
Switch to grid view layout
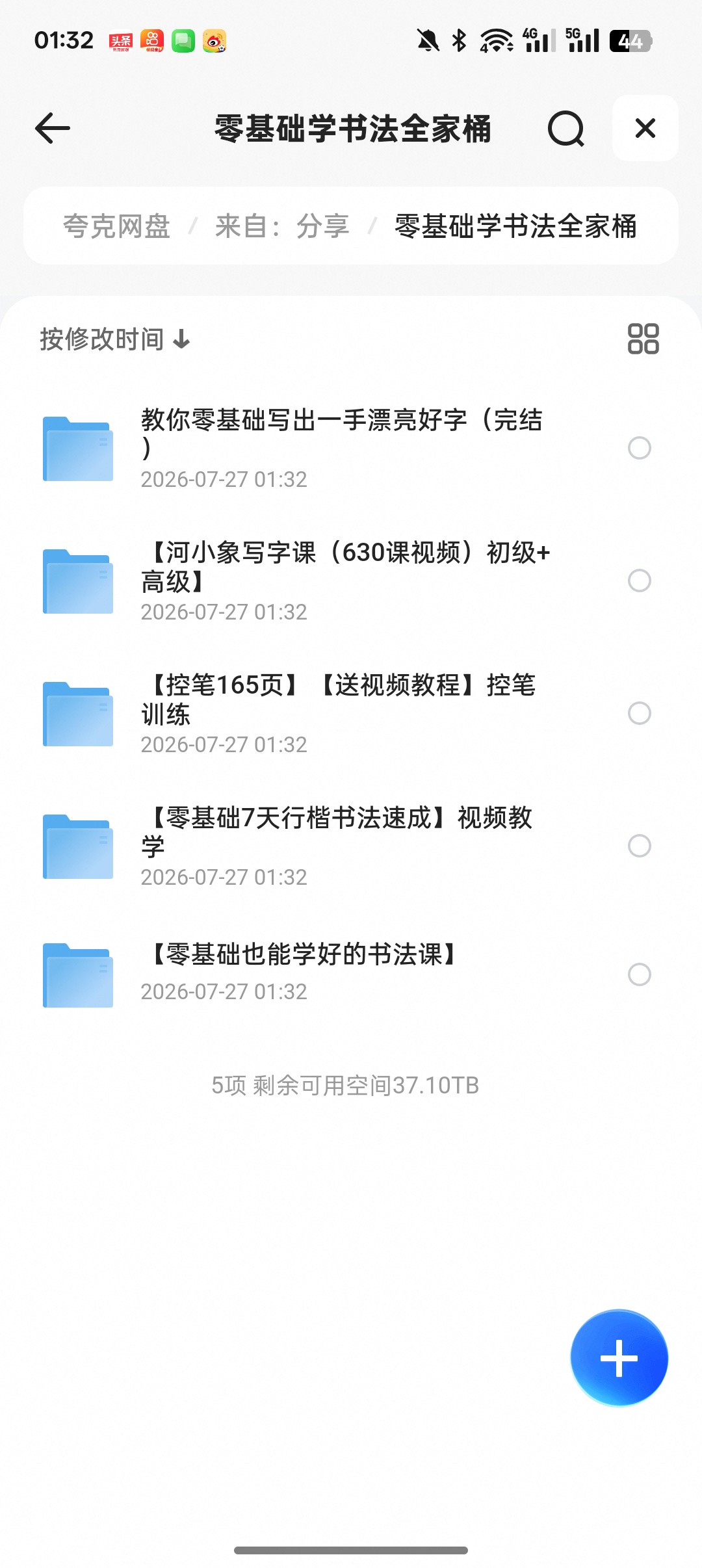click(643, 339)
